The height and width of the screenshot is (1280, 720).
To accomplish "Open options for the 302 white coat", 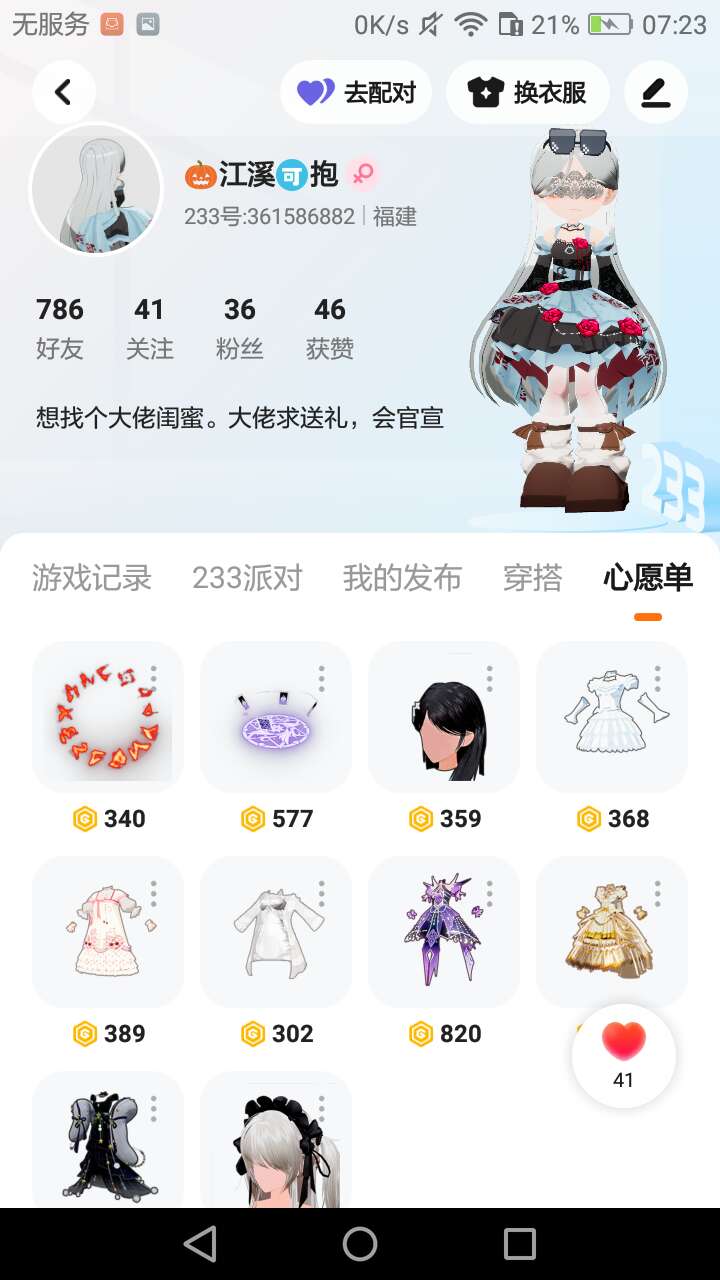I will 322,894.
